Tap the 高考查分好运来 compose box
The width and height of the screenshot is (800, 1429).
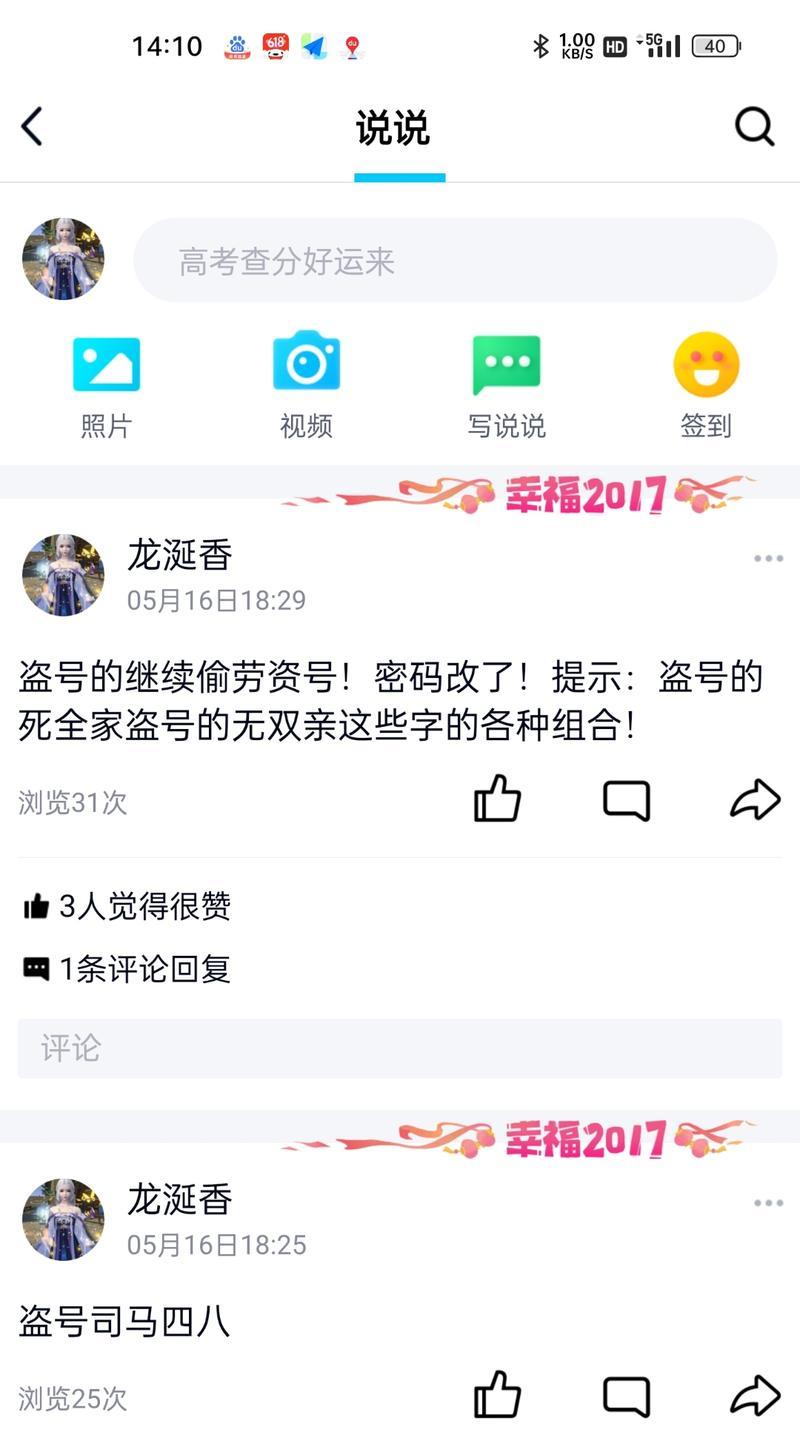point(455,261)
